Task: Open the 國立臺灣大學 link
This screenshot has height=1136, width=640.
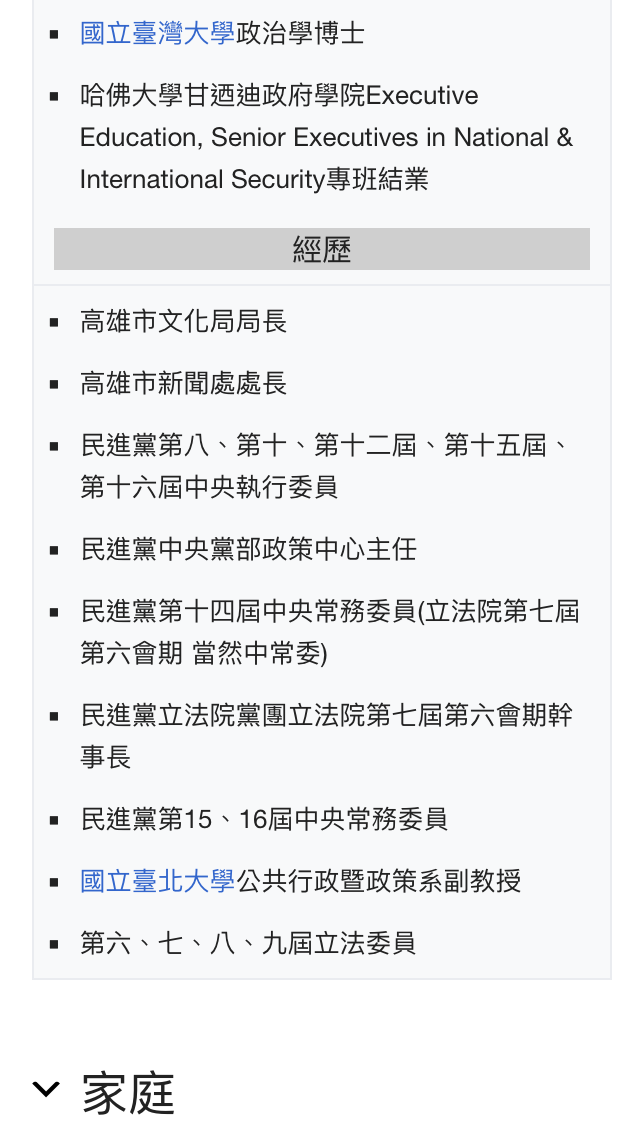Action: pos(157,33)
